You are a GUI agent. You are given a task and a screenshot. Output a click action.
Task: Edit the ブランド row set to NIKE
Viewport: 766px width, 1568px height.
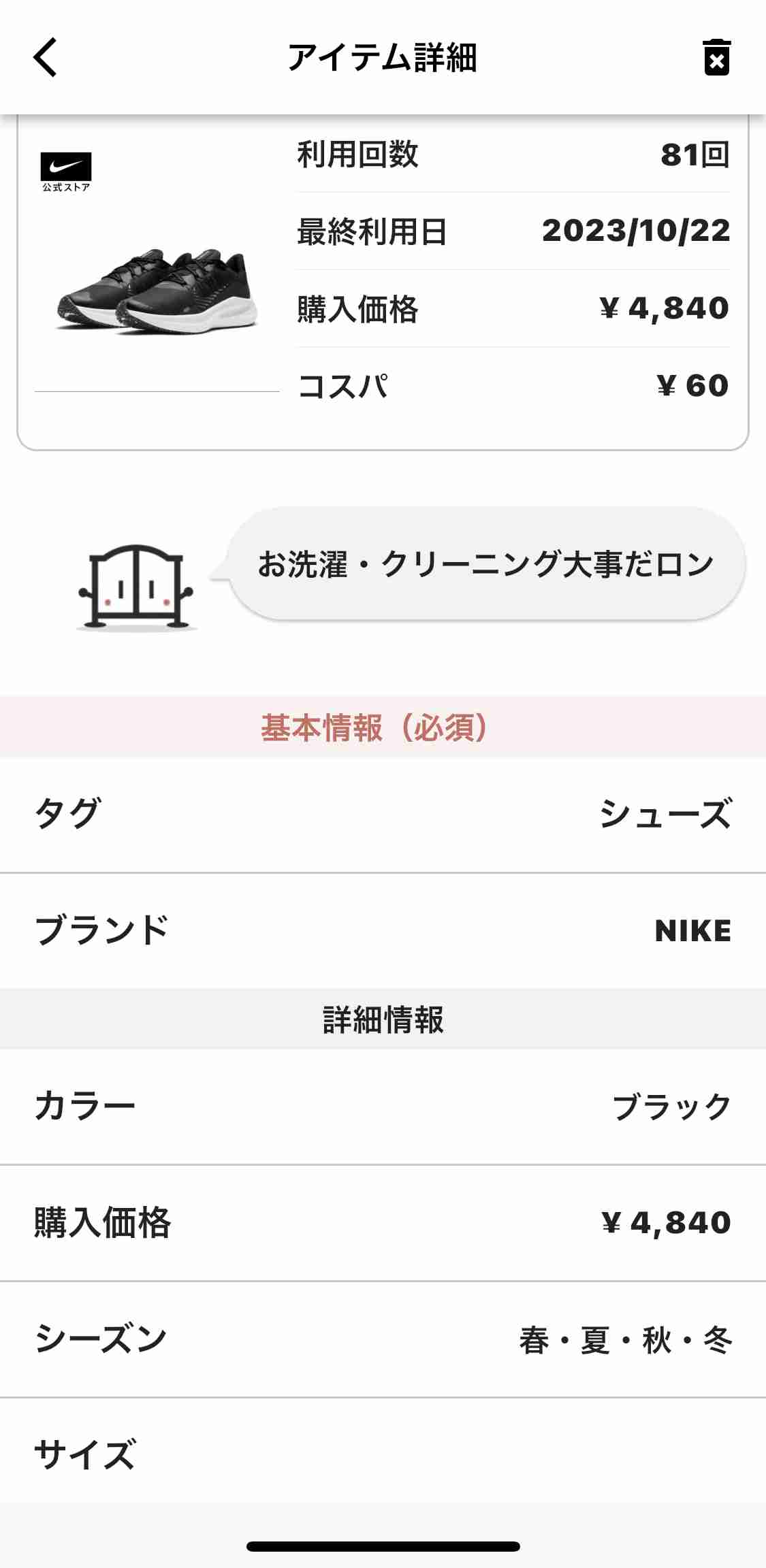coord(383,930)
